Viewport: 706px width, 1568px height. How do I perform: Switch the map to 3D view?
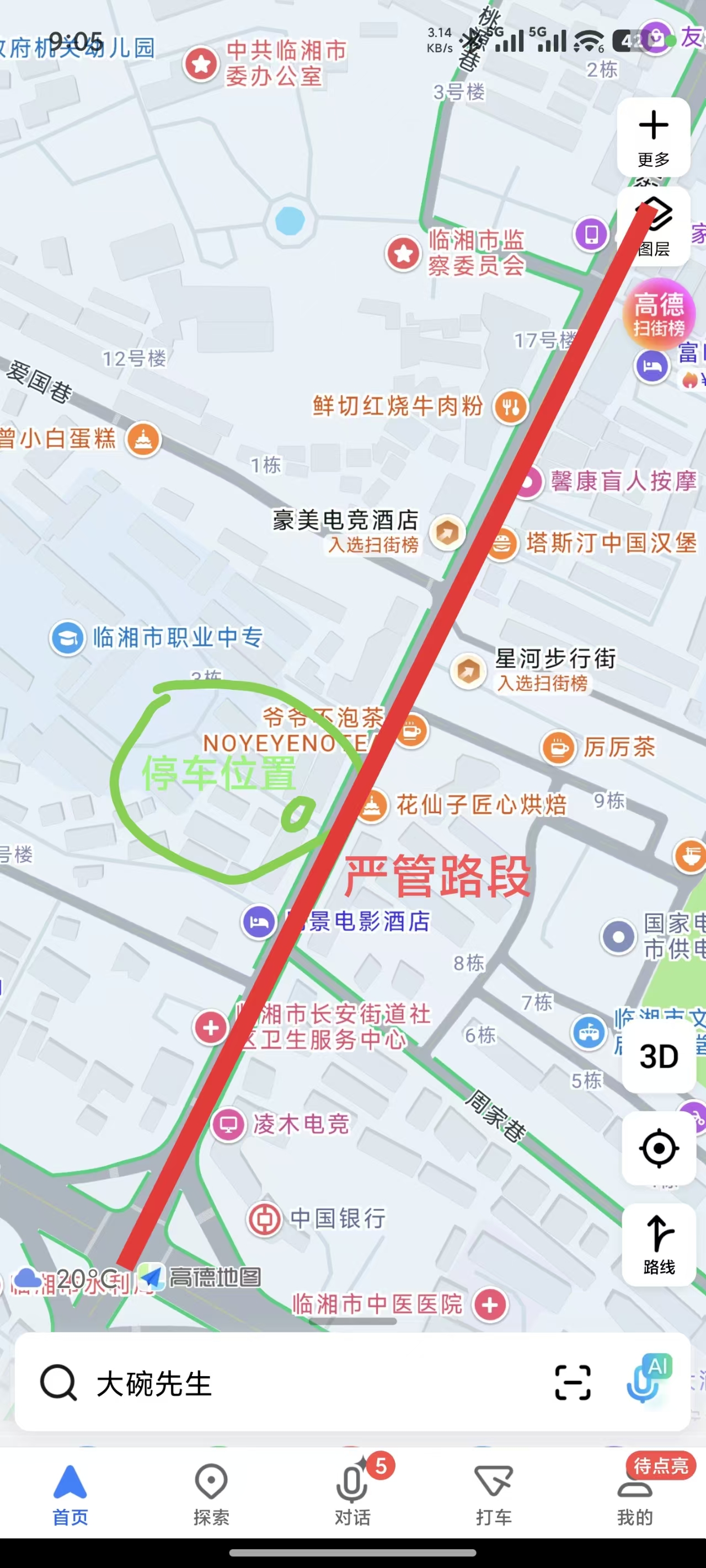pyautogui.click(x=659, y=1056)
